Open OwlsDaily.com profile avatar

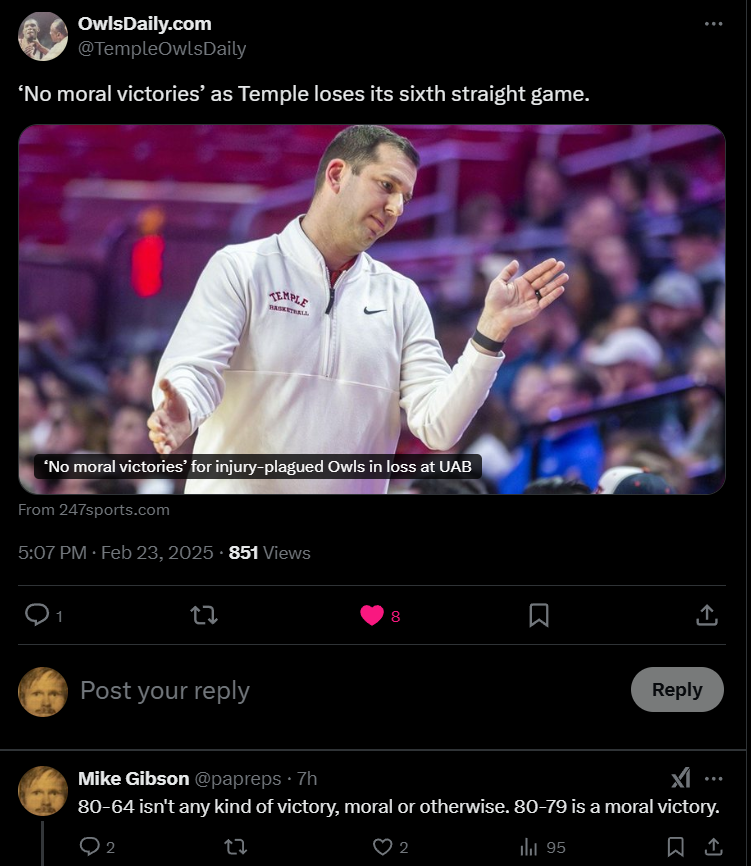click(x=43, y=37)
